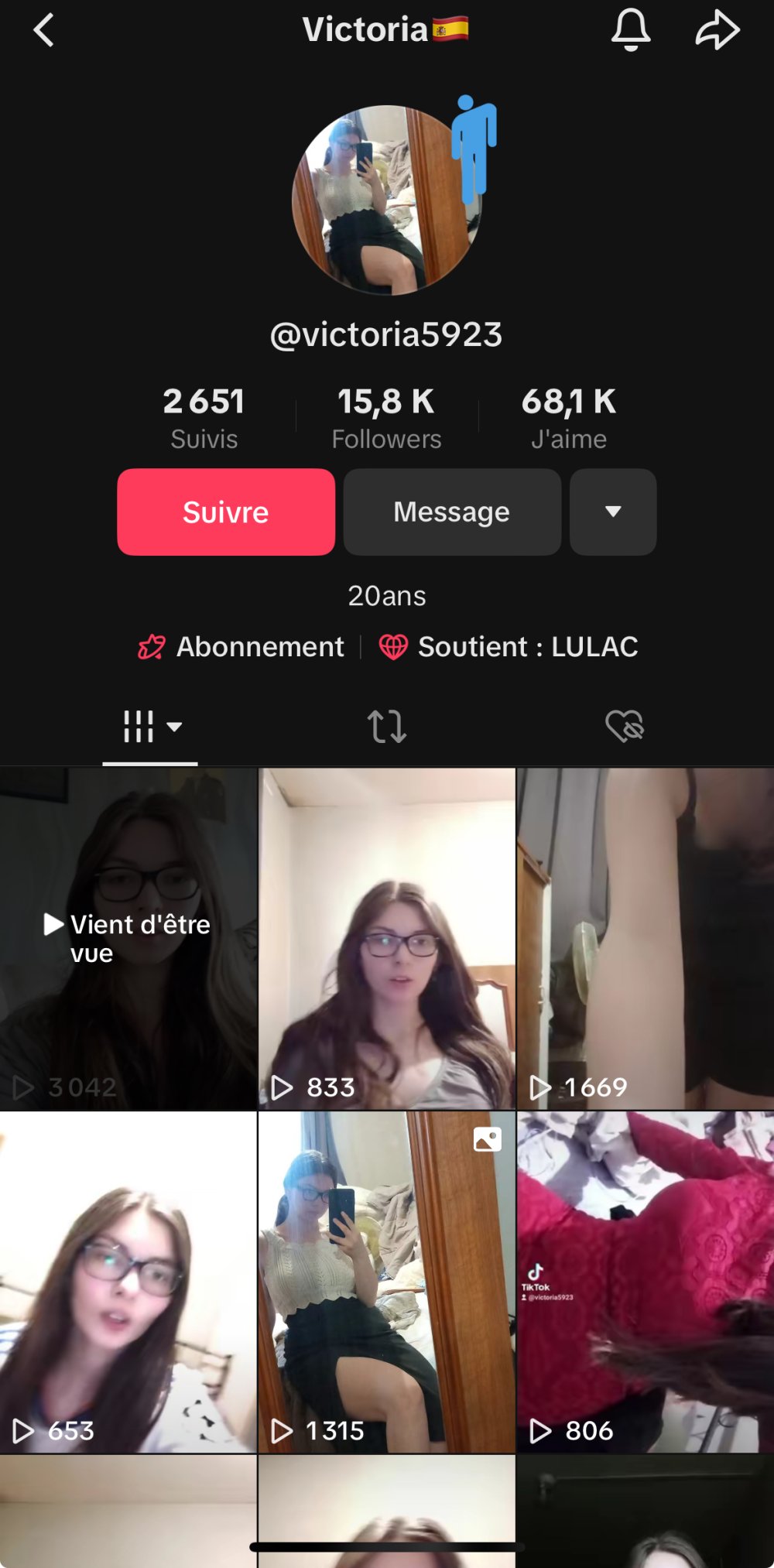Image resolution: width=774 pixels, height=1568 pixels.
Task: Play the video with 833 views
Action: [386, 938]
